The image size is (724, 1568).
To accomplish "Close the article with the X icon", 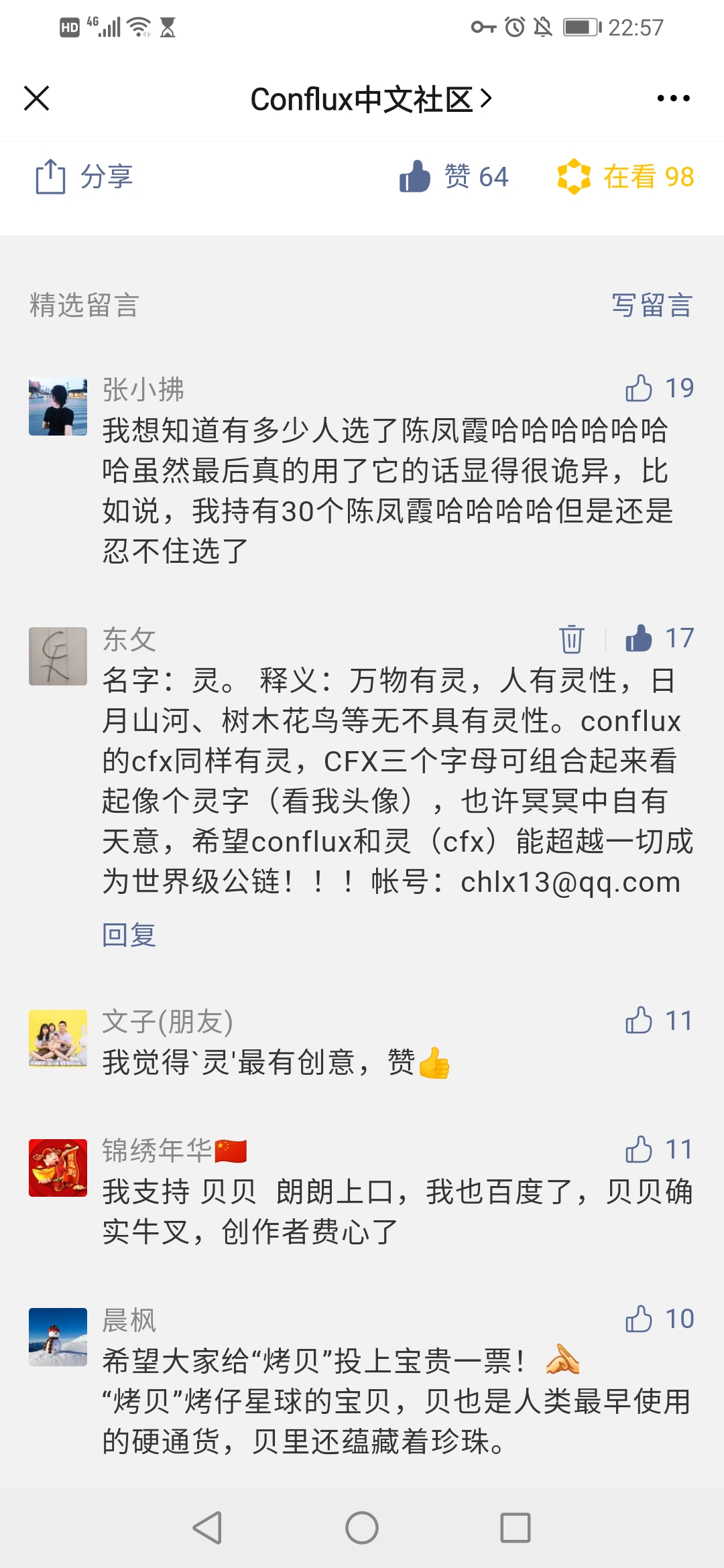I will click(x=37, y=98).
